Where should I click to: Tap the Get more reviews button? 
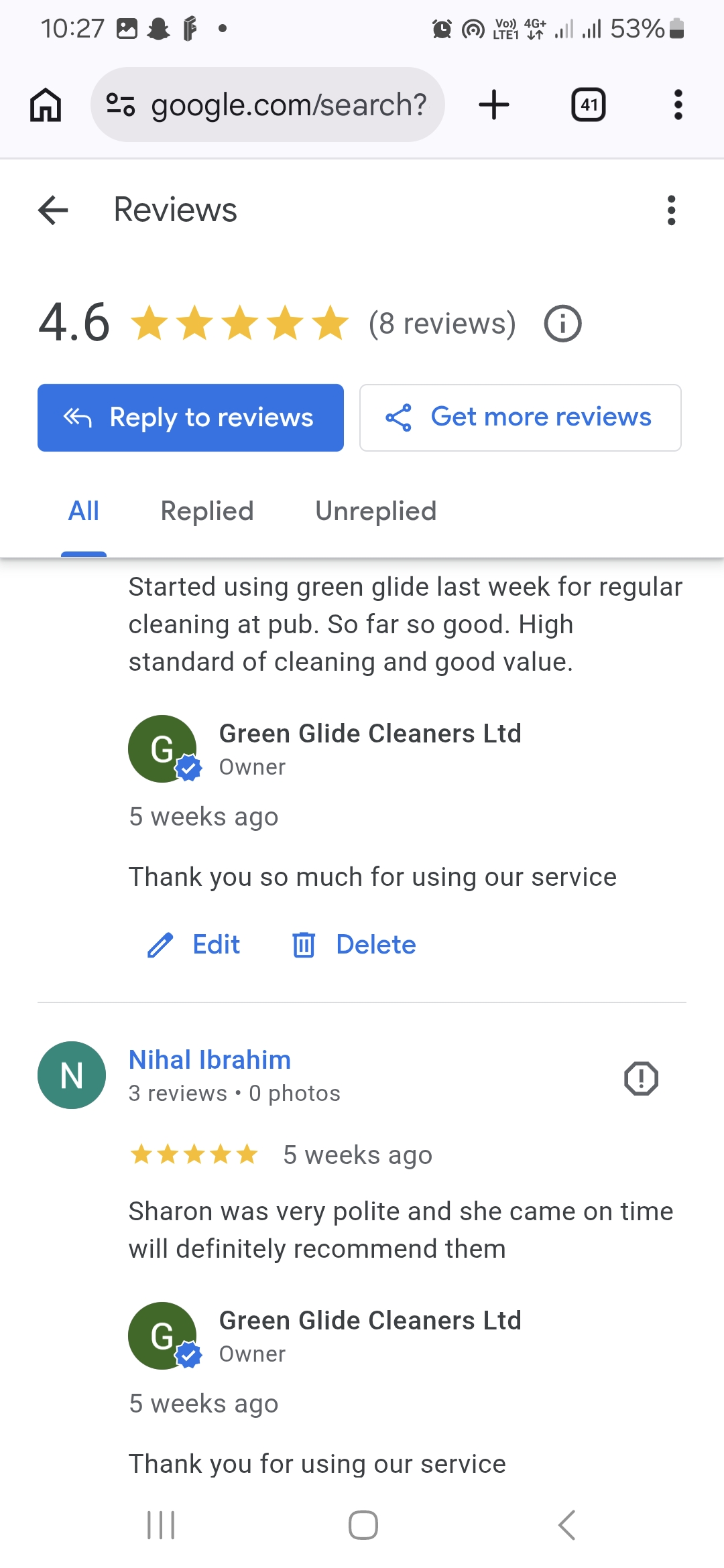pos(520,417)
